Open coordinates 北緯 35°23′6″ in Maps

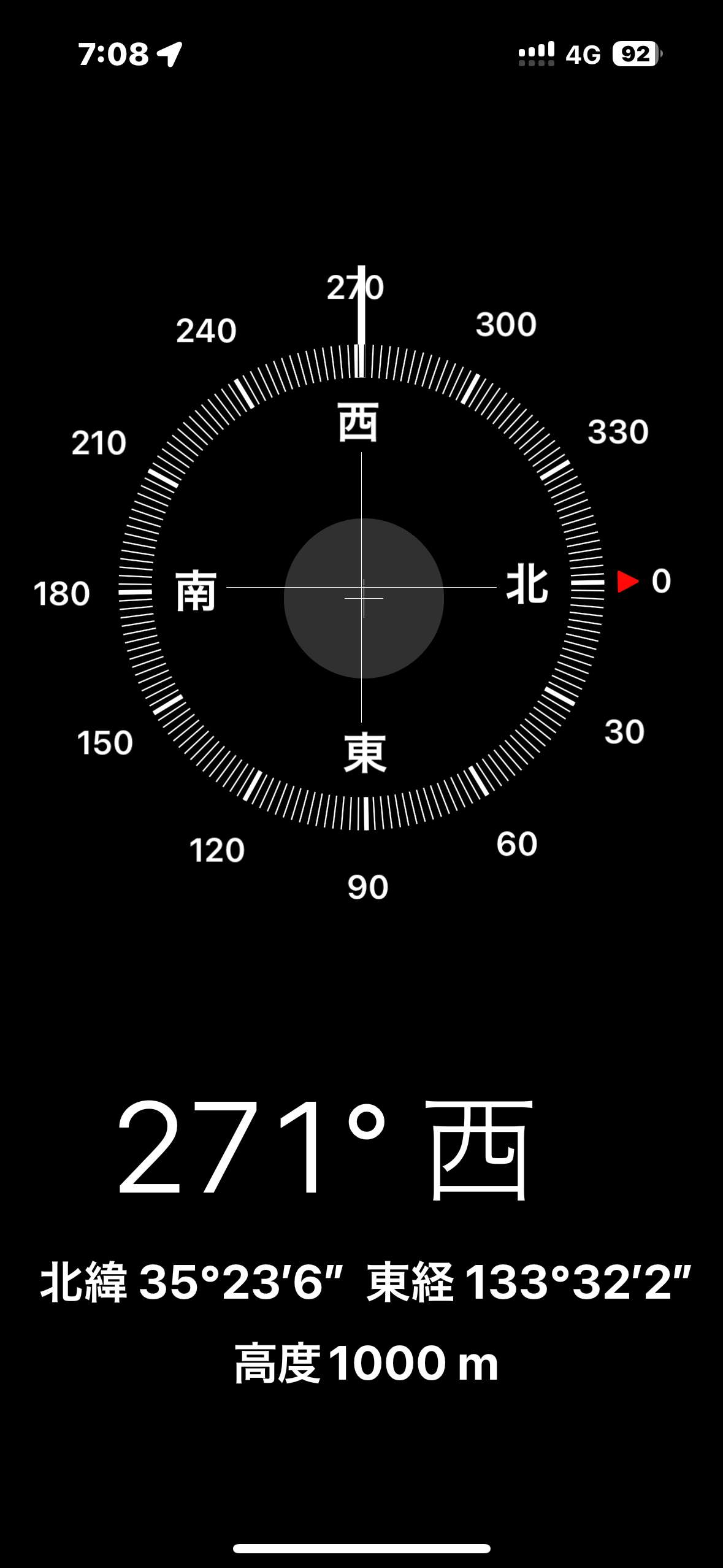pos(191,1282)
